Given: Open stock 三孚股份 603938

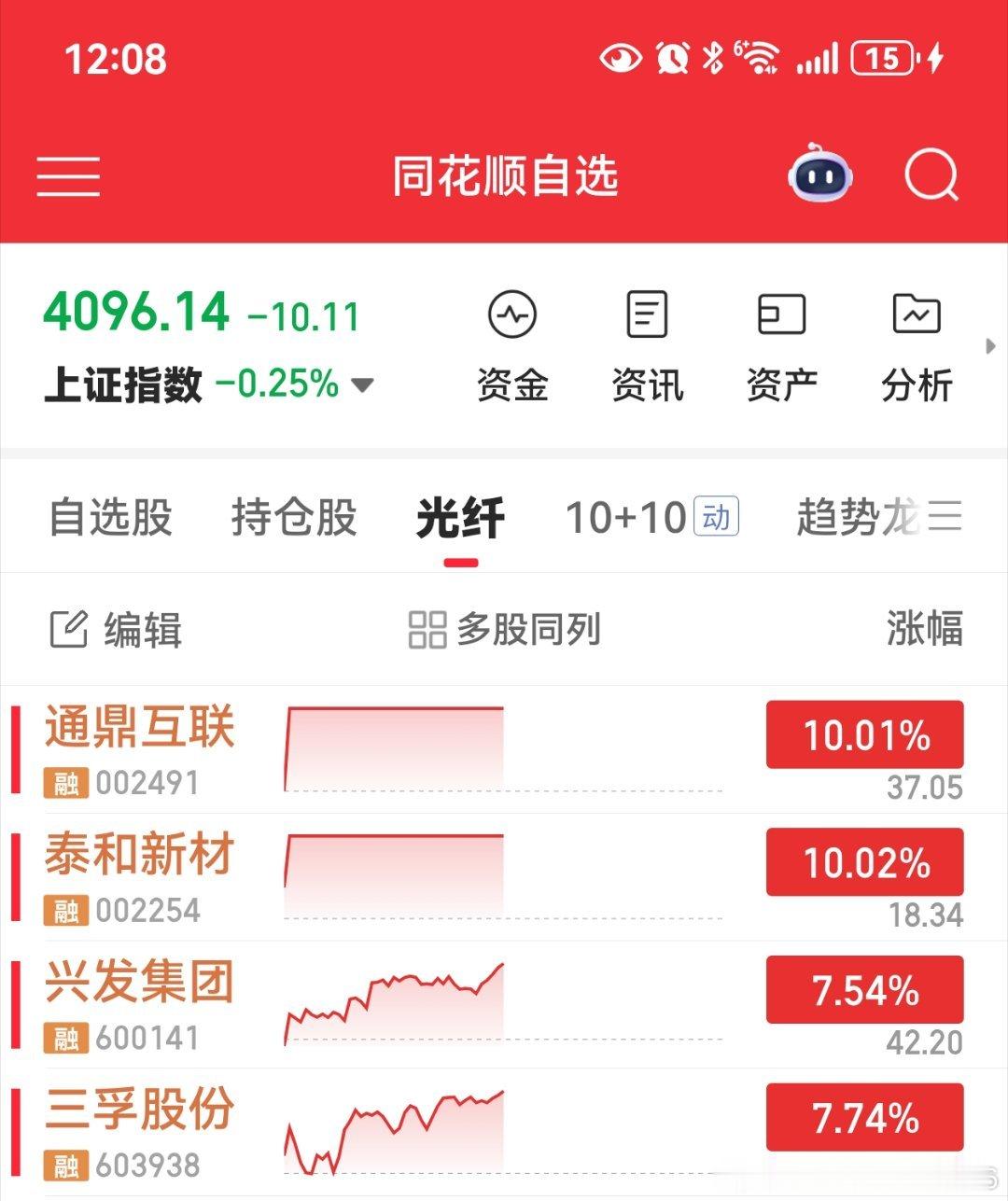Looking at the screenshot, I should [504, 1133].
